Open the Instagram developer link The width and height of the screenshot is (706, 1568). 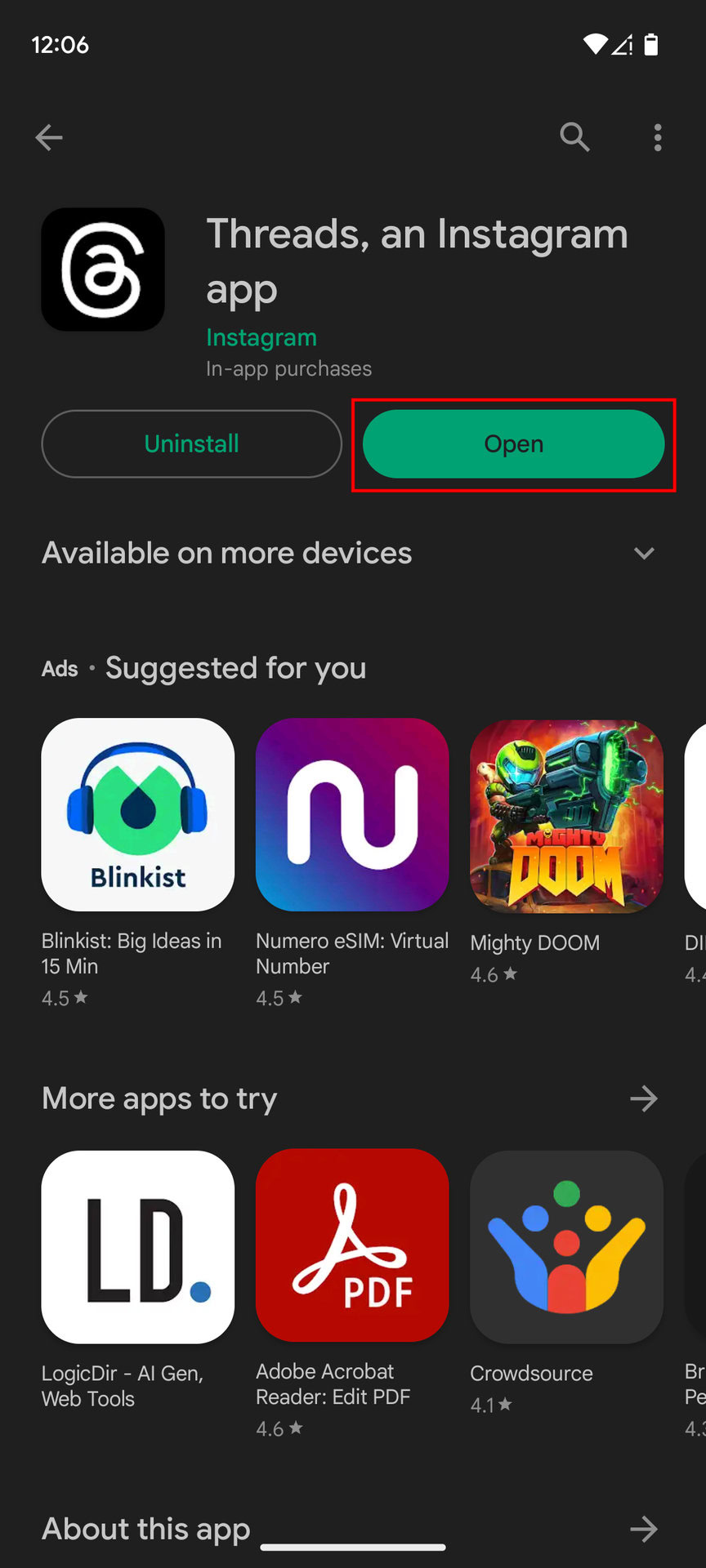[x=261, y=337]
